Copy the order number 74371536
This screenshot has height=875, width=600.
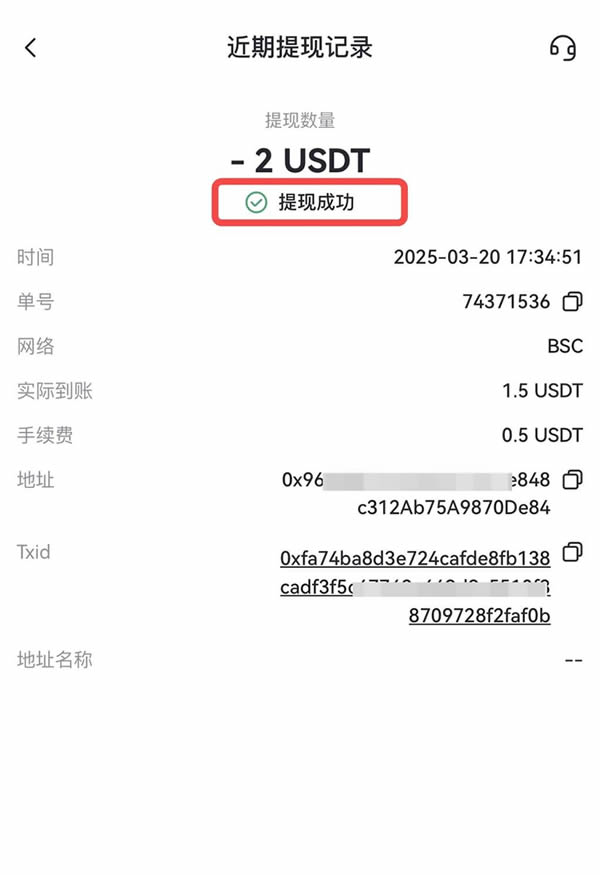573,302
